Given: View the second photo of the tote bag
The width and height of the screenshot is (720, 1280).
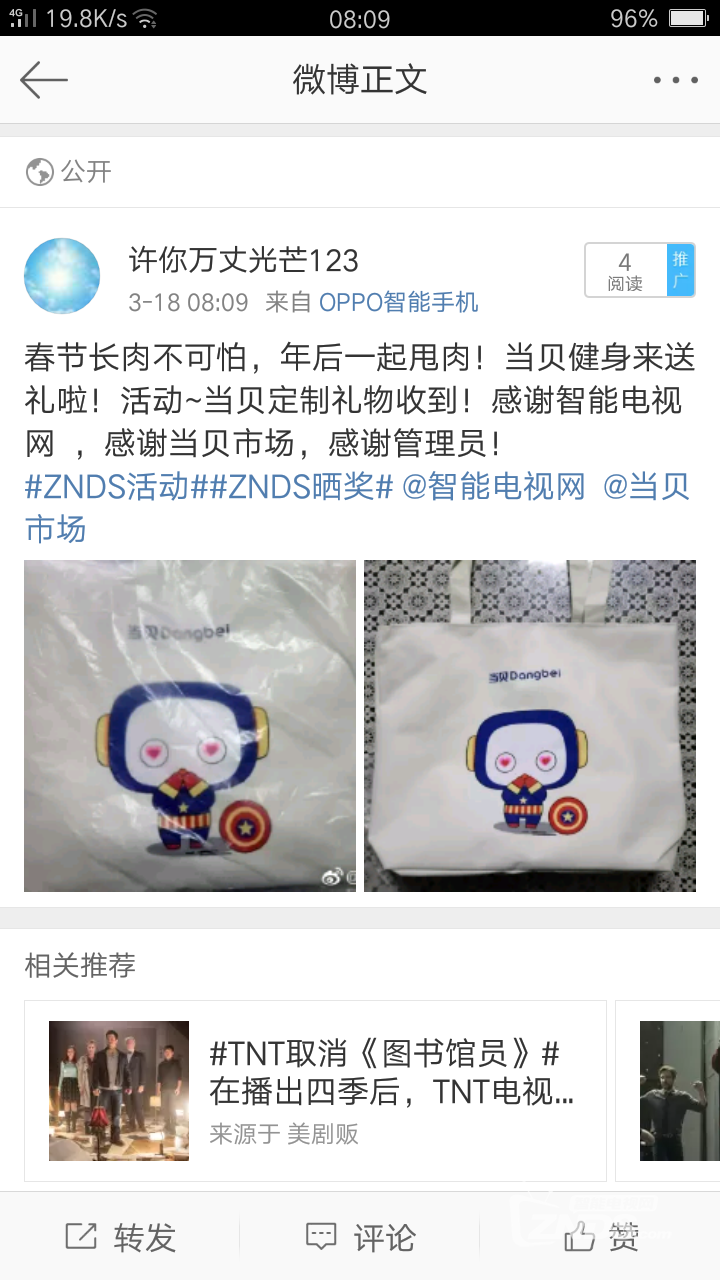Looking at the screenshot, I should [x=530, y=726].
